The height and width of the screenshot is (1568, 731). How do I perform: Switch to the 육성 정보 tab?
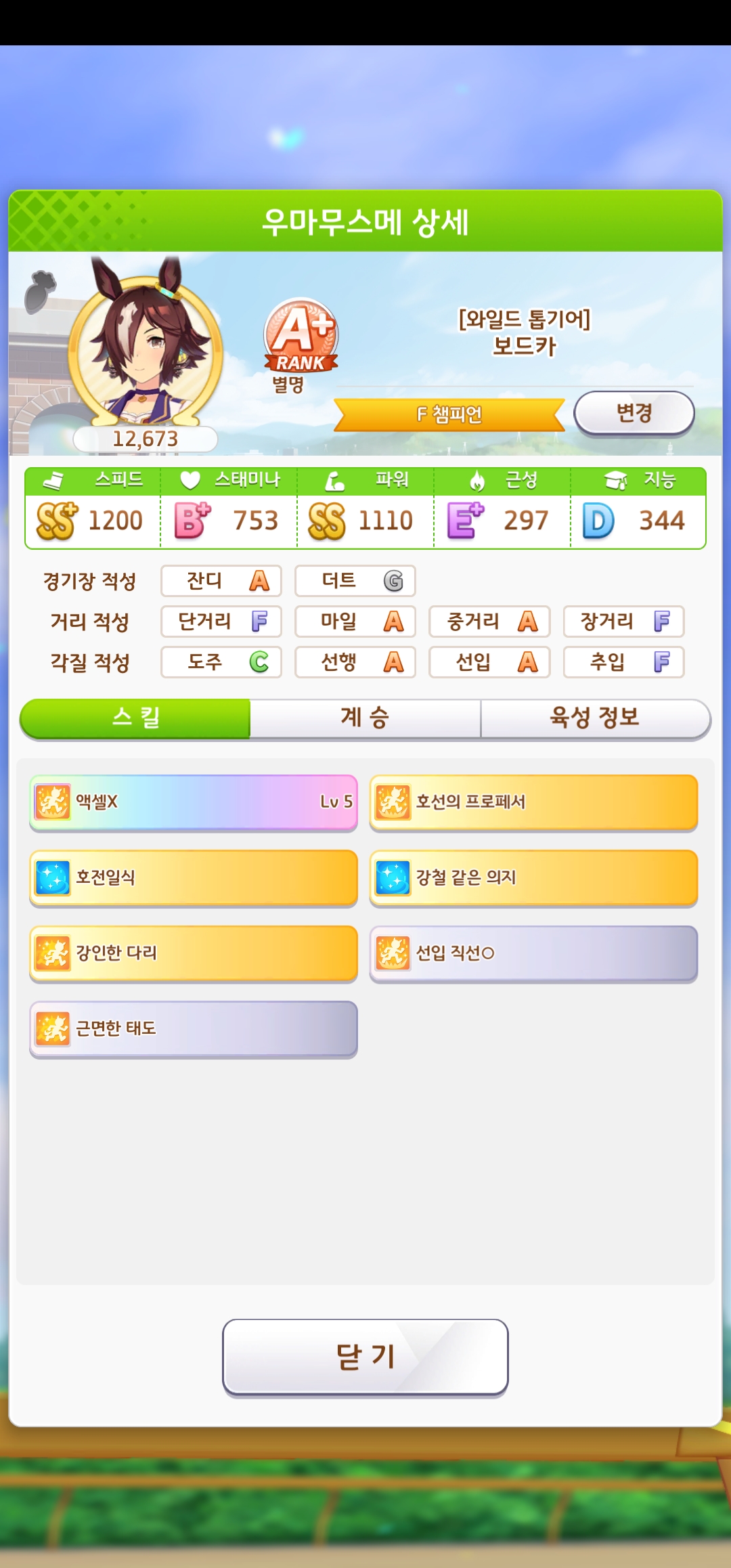coord(594,718)
